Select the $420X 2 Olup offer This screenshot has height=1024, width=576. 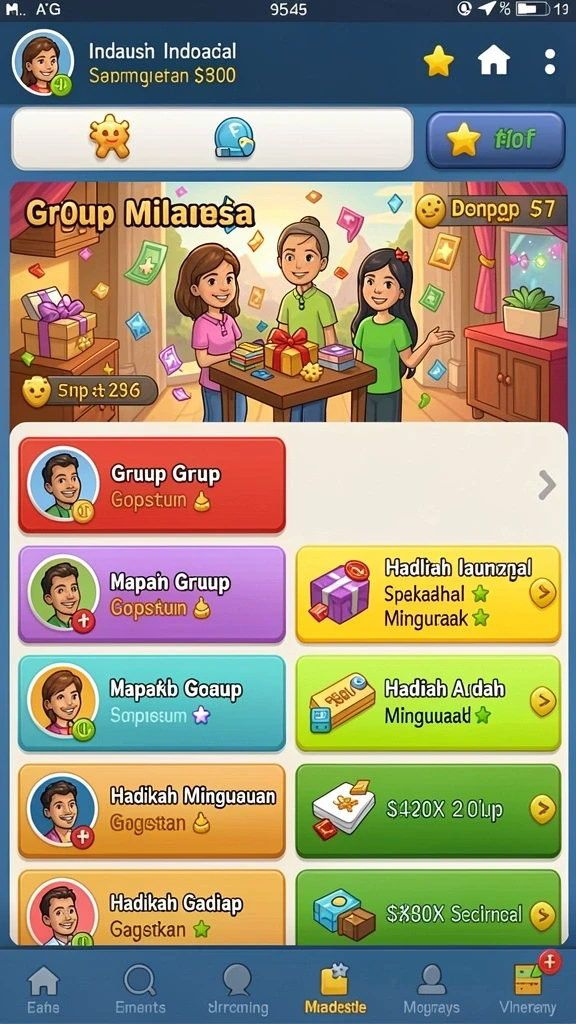(x=428, y=810)
